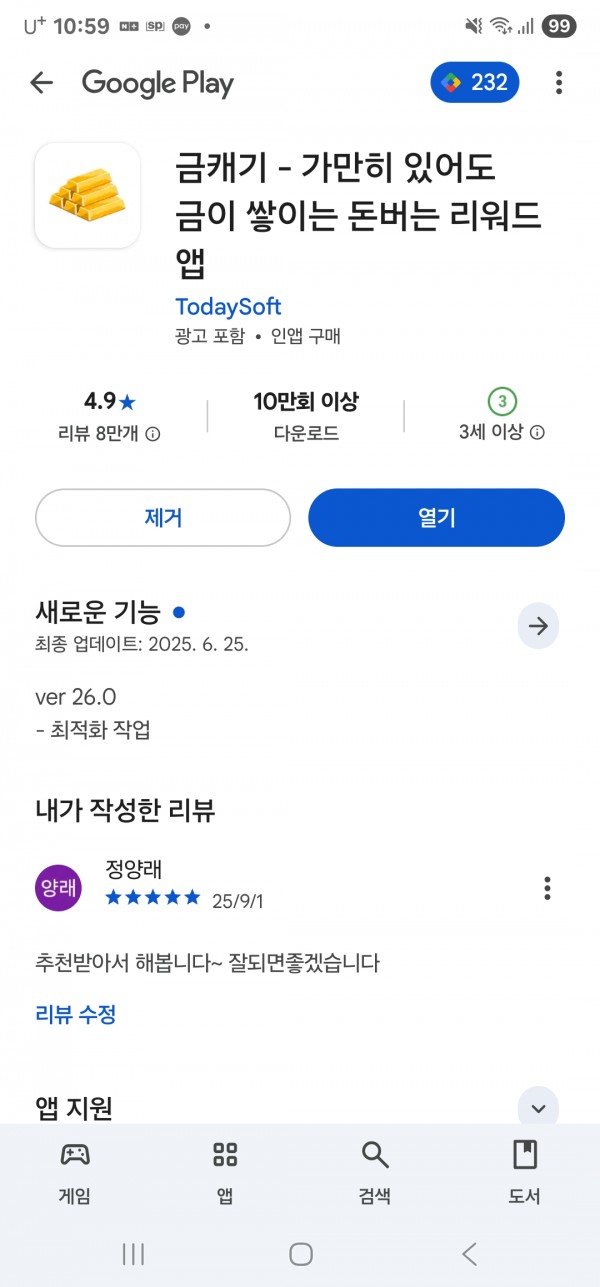600x1287 pixels.
Task: Open the Play Points 232 badge
Action: point(475,82)
